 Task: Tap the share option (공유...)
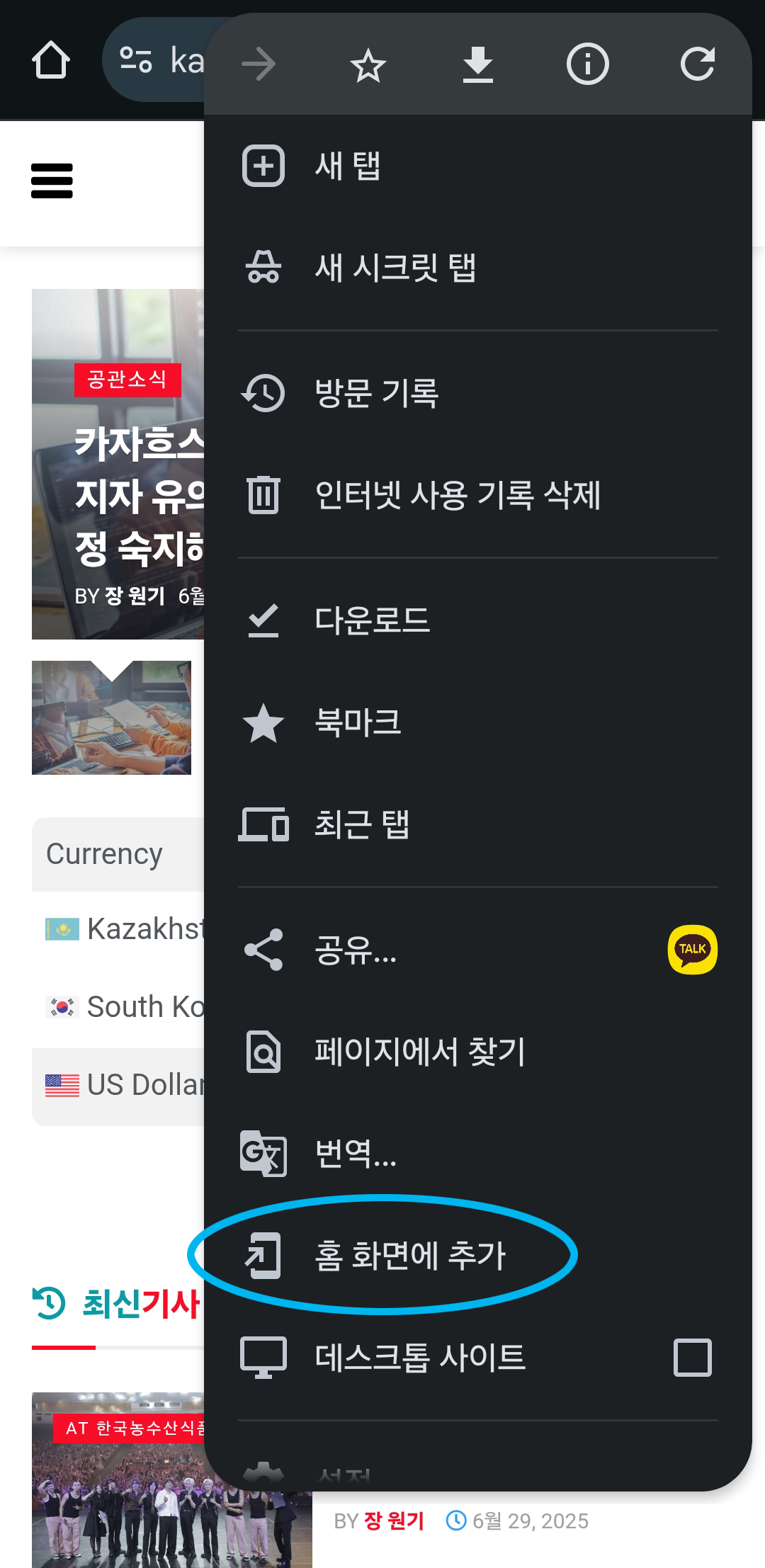354,950
